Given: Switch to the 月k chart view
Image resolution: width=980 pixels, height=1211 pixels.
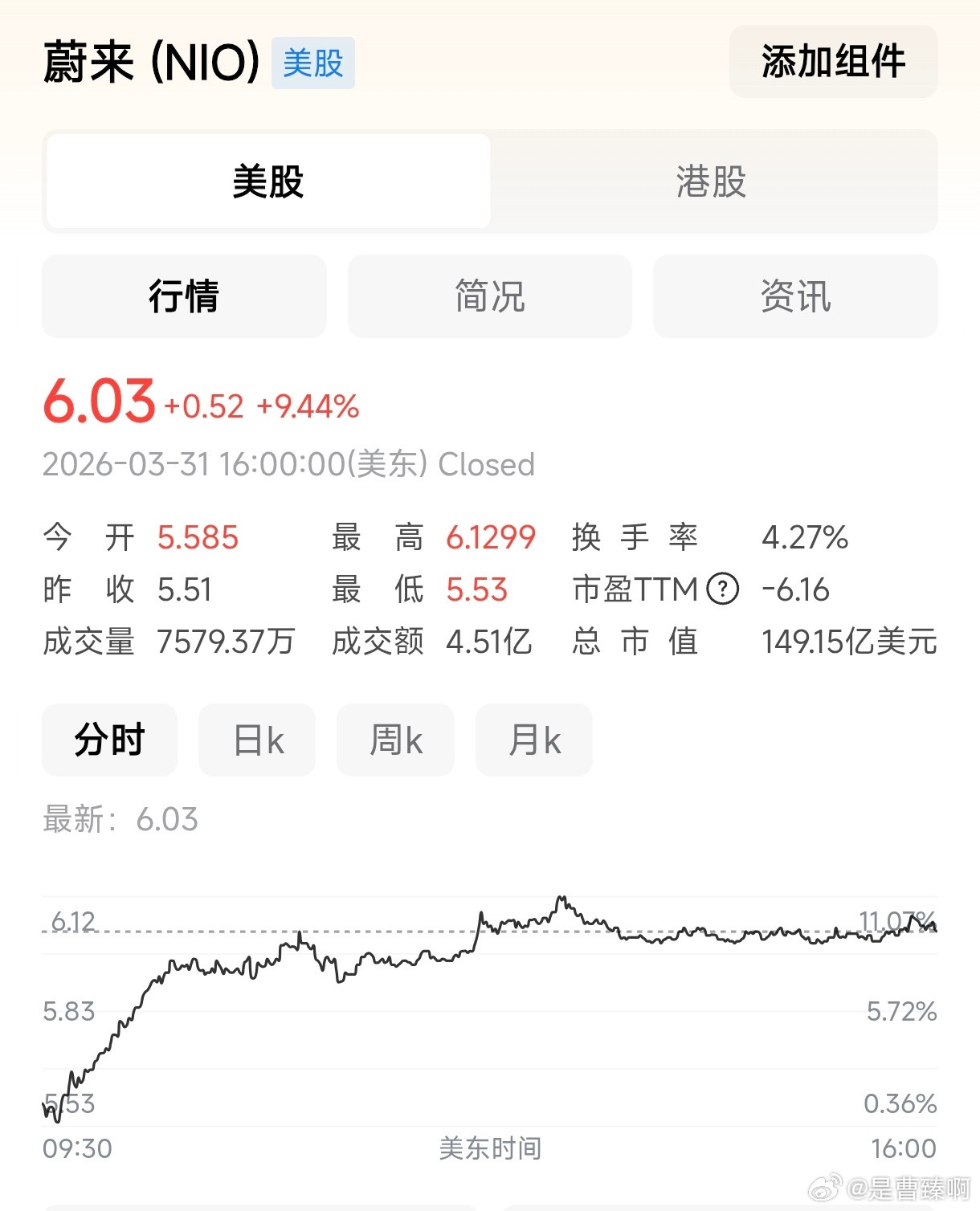Looking at the screenshot, I should pos(533,740).
